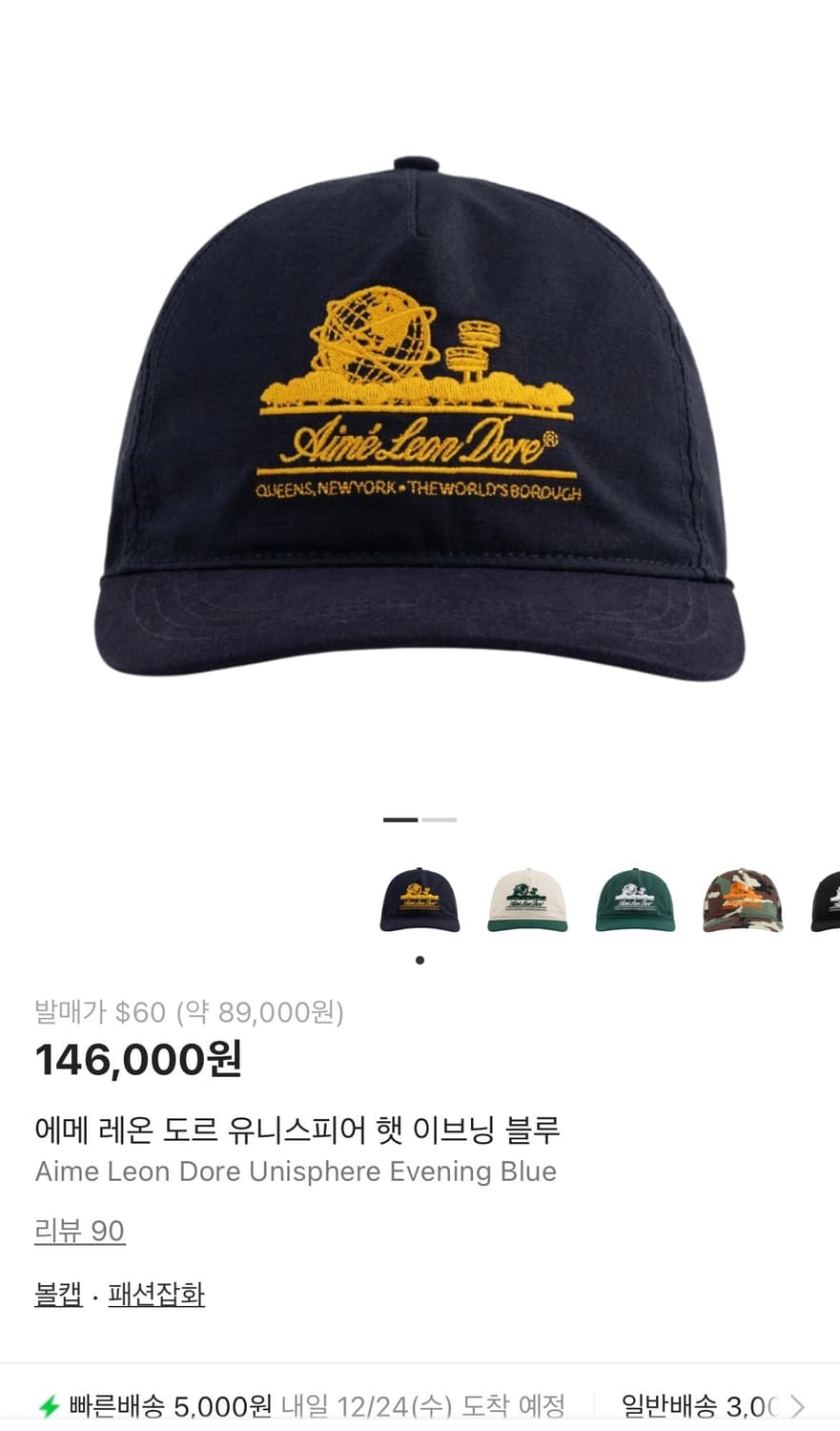
Task: Select the navy cap color thumbnail
Action: click(420, 900)
